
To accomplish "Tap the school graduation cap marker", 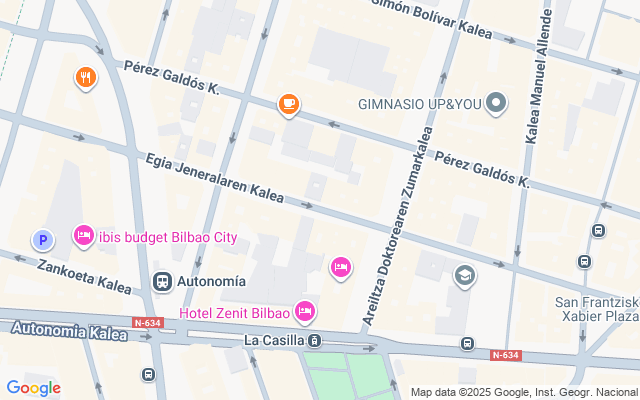I will coord(464,274).
